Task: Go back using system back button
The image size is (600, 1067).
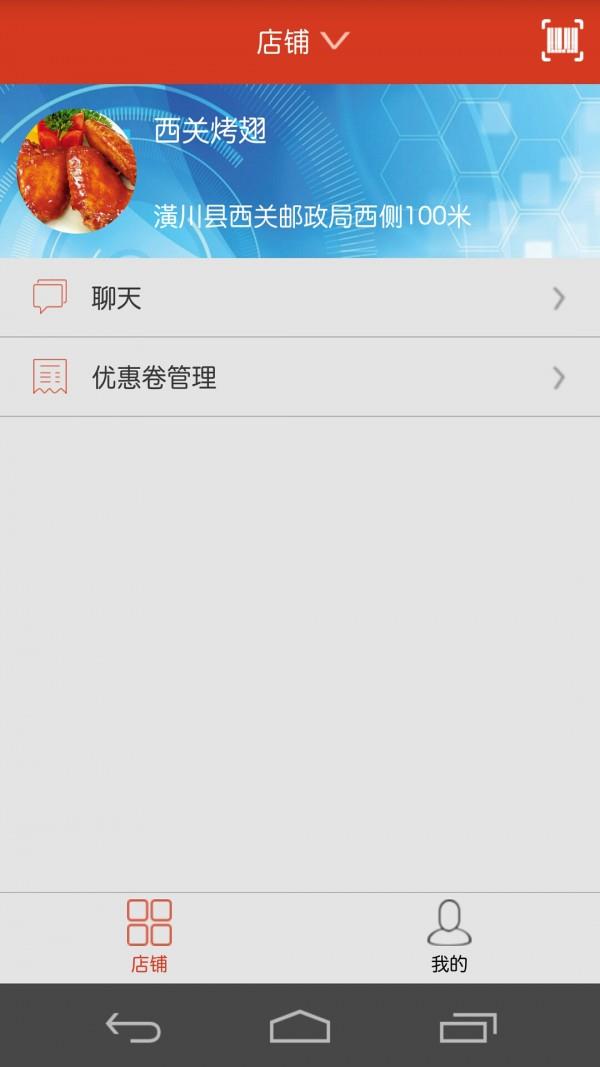Action: (133, 1027)
